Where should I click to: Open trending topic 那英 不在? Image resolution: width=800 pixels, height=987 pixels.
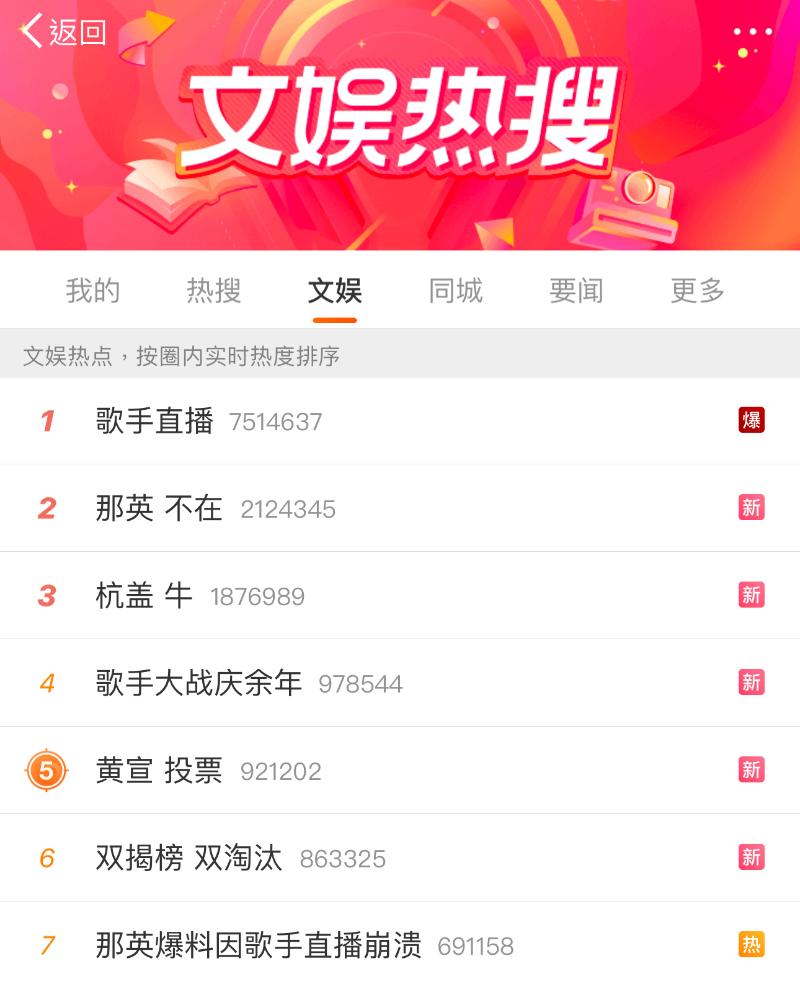(x=159, y=508)
